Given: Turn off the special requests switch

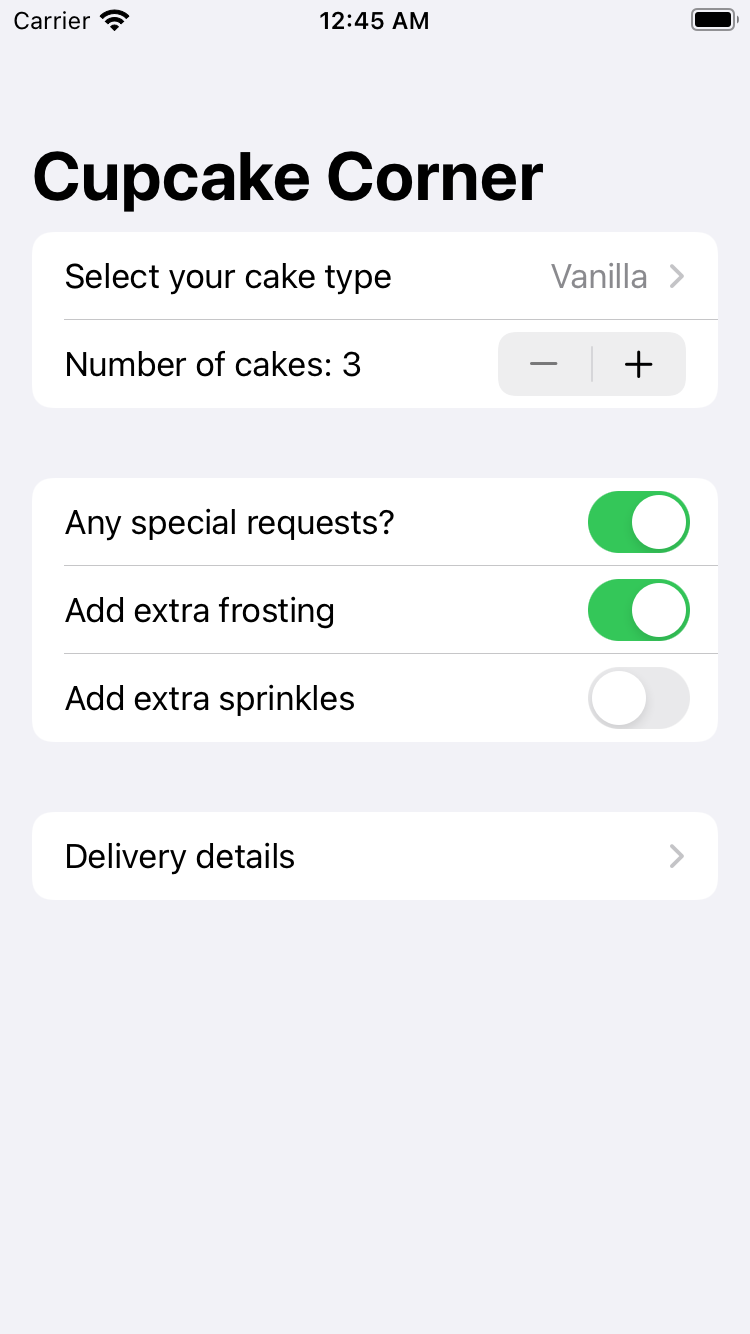Looking at the screenshot, I should 638,522.
